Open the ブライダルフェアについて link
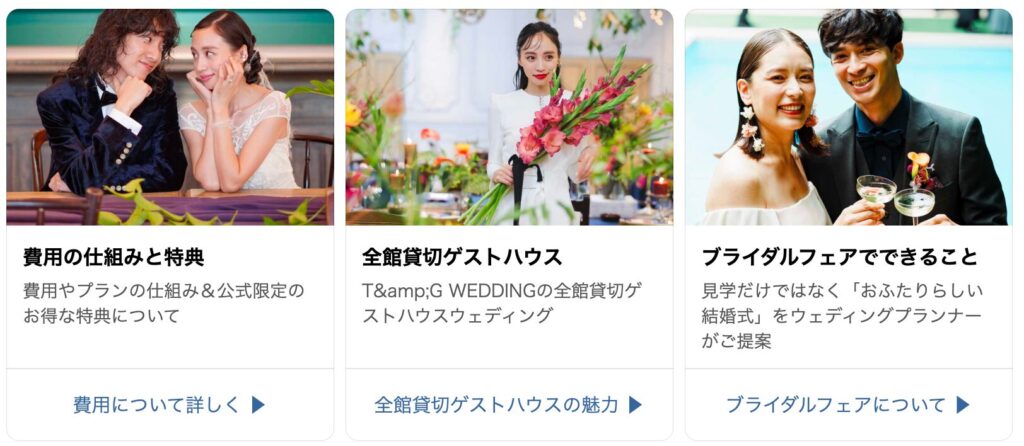Screen dimensions: 1024x446 (x=847, y=405)
